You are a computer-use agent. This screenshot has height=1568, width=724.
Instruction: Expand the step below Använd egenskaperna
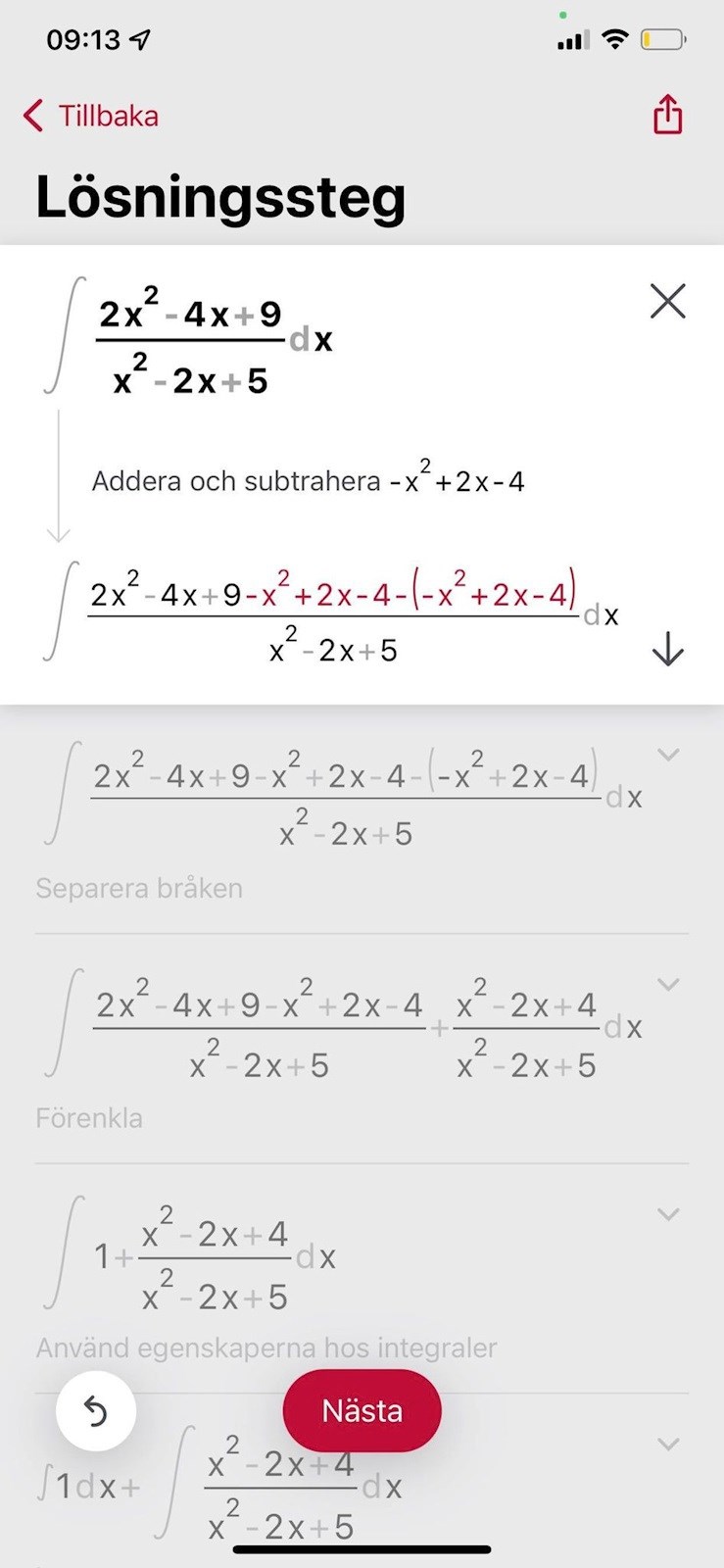[x=668, y=1445]
